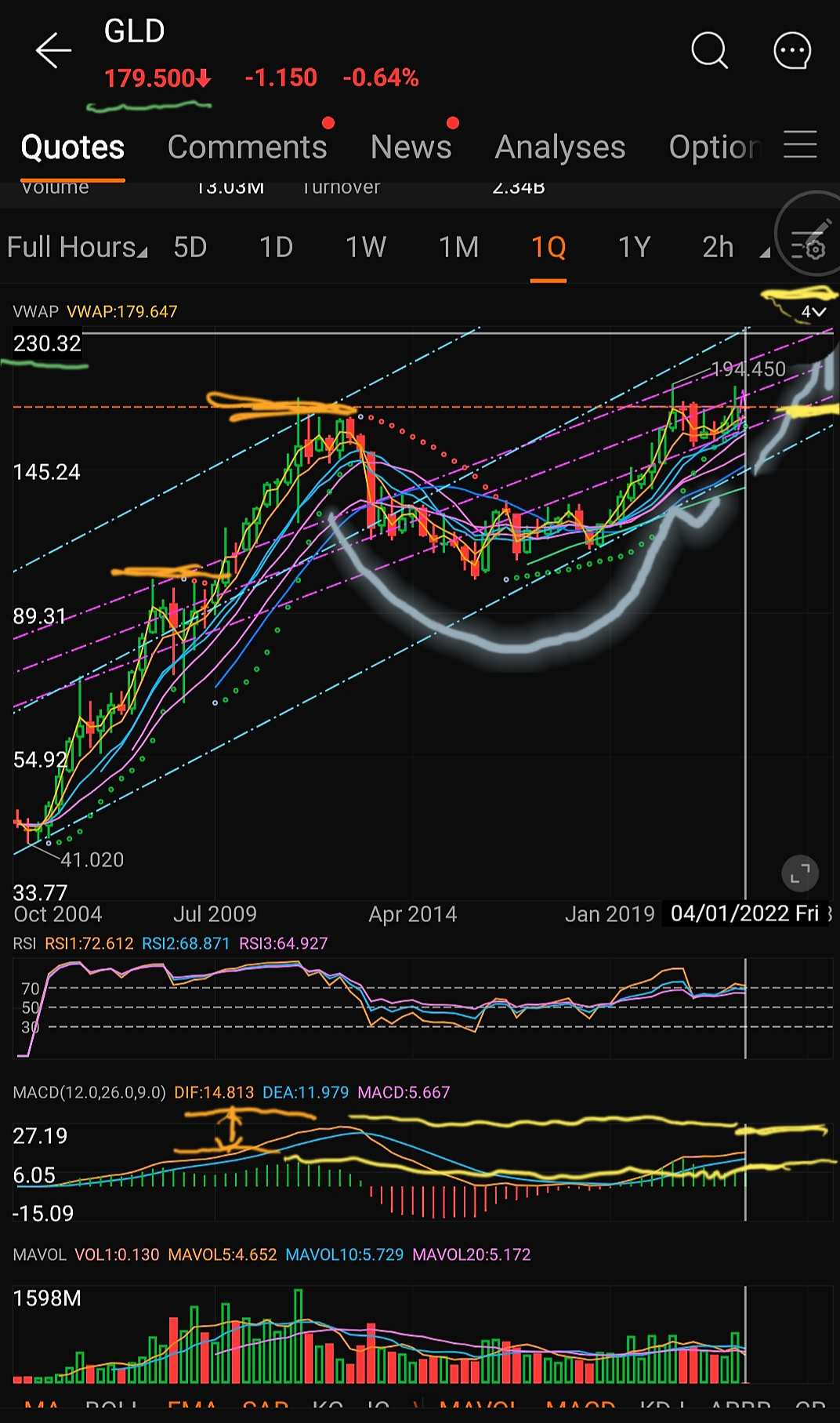This screenshot has width=840, height=1423.
Task: Open the search icon
Action: (x=709, y=51)
